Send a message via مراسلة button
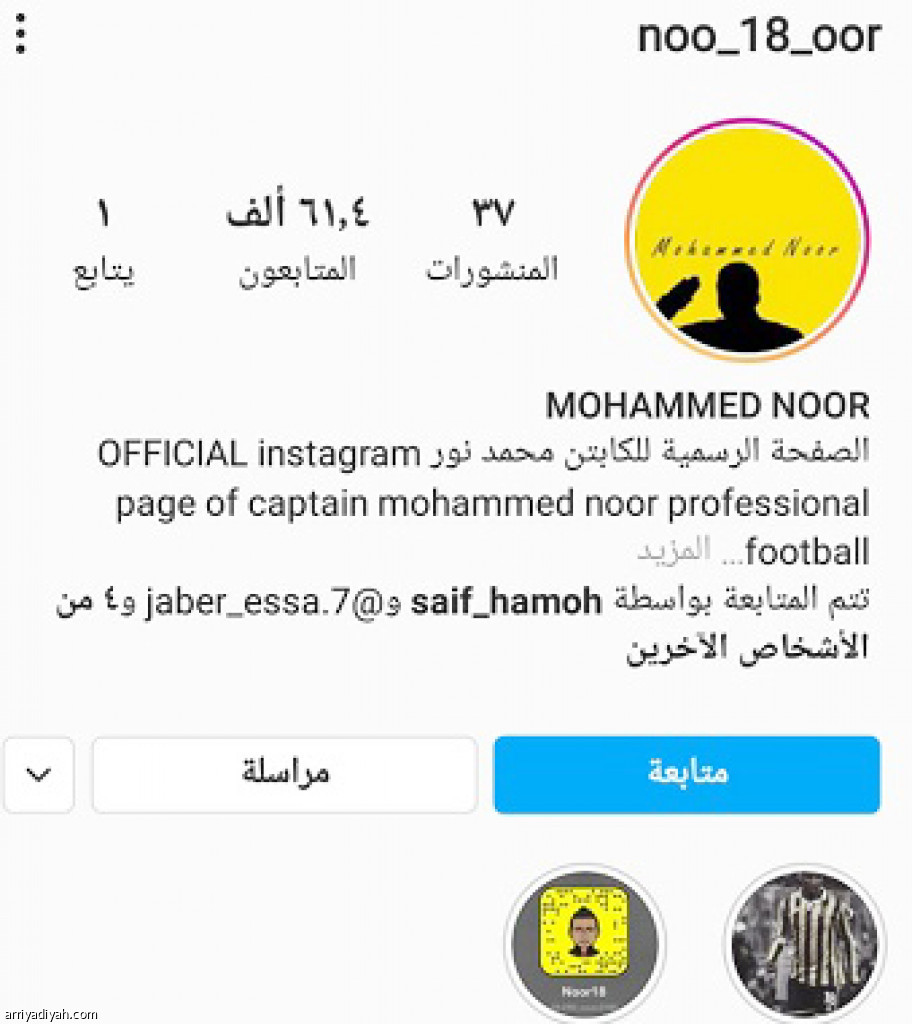Screen dimensions: 912x1024 coord(285,774)
